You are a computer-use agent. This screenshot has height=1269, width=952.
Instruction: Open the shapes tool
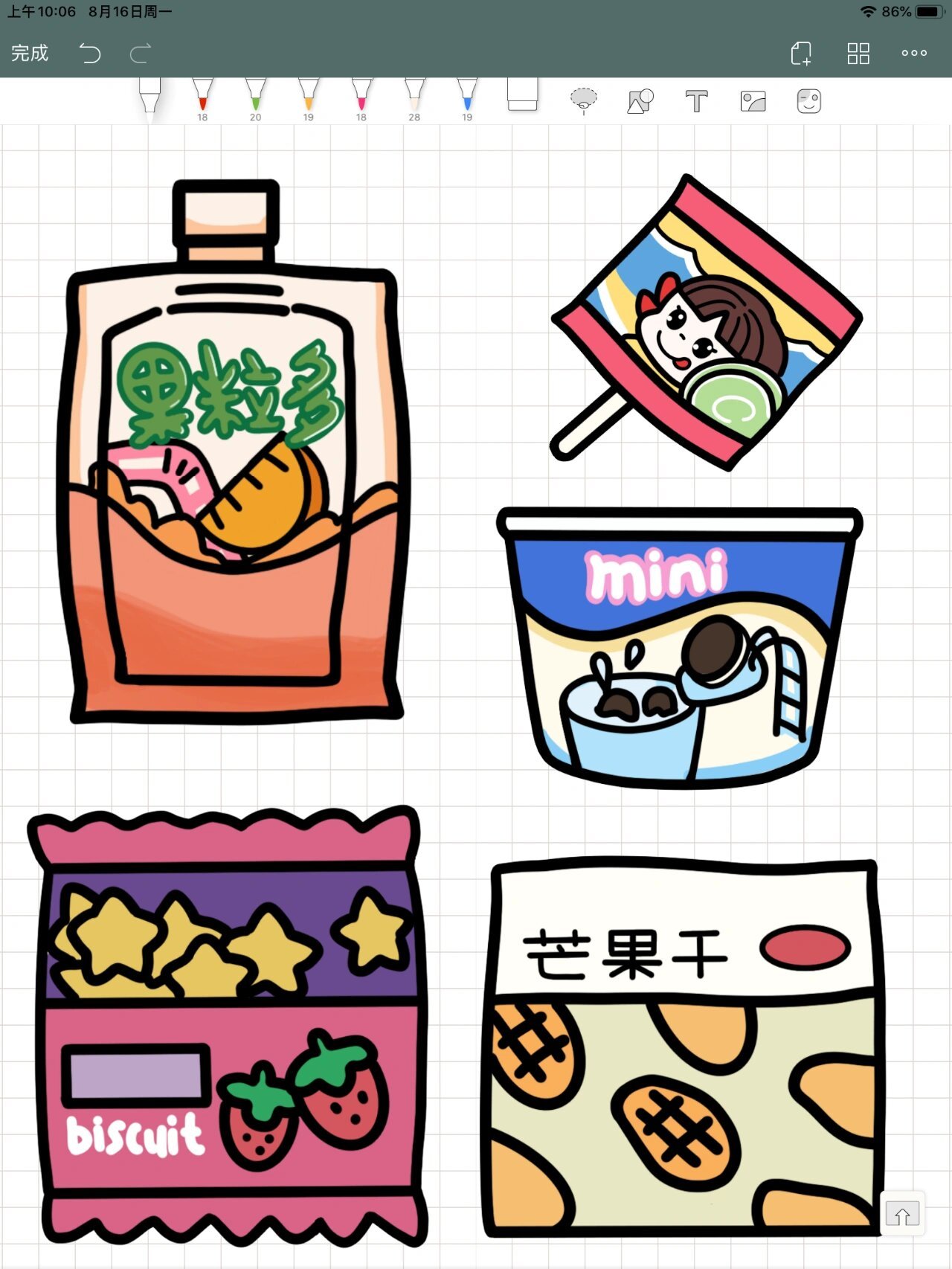640,101
